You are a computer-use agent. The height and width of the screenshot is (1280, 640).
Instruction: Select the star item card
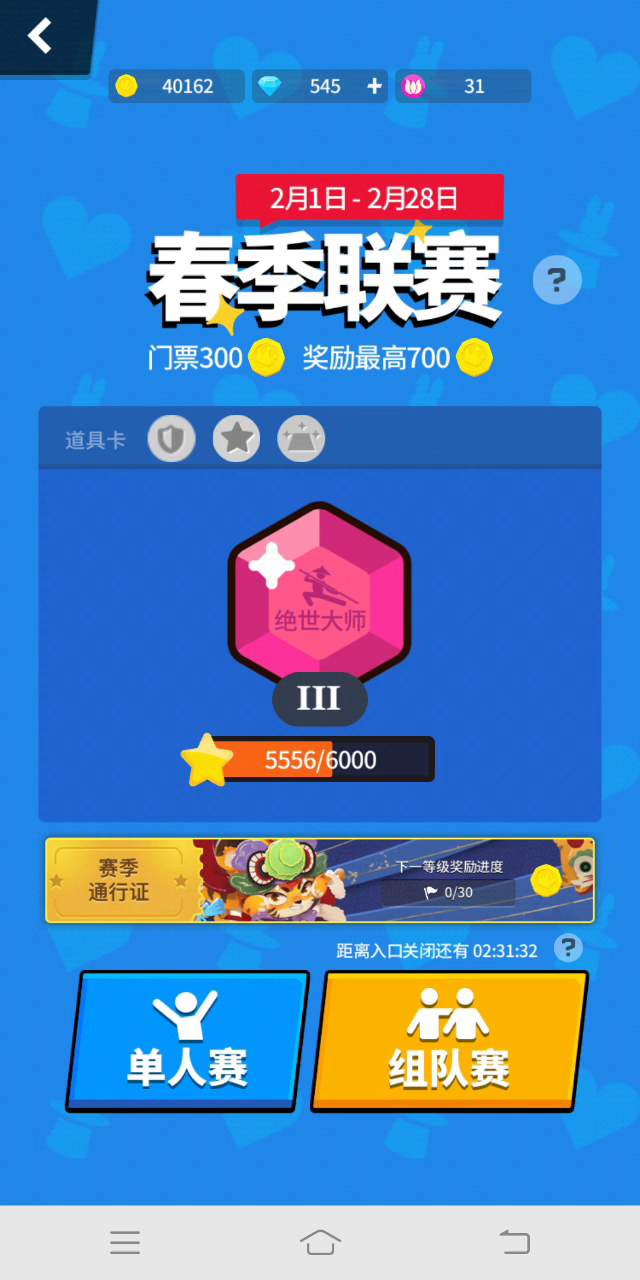(237, 439)
